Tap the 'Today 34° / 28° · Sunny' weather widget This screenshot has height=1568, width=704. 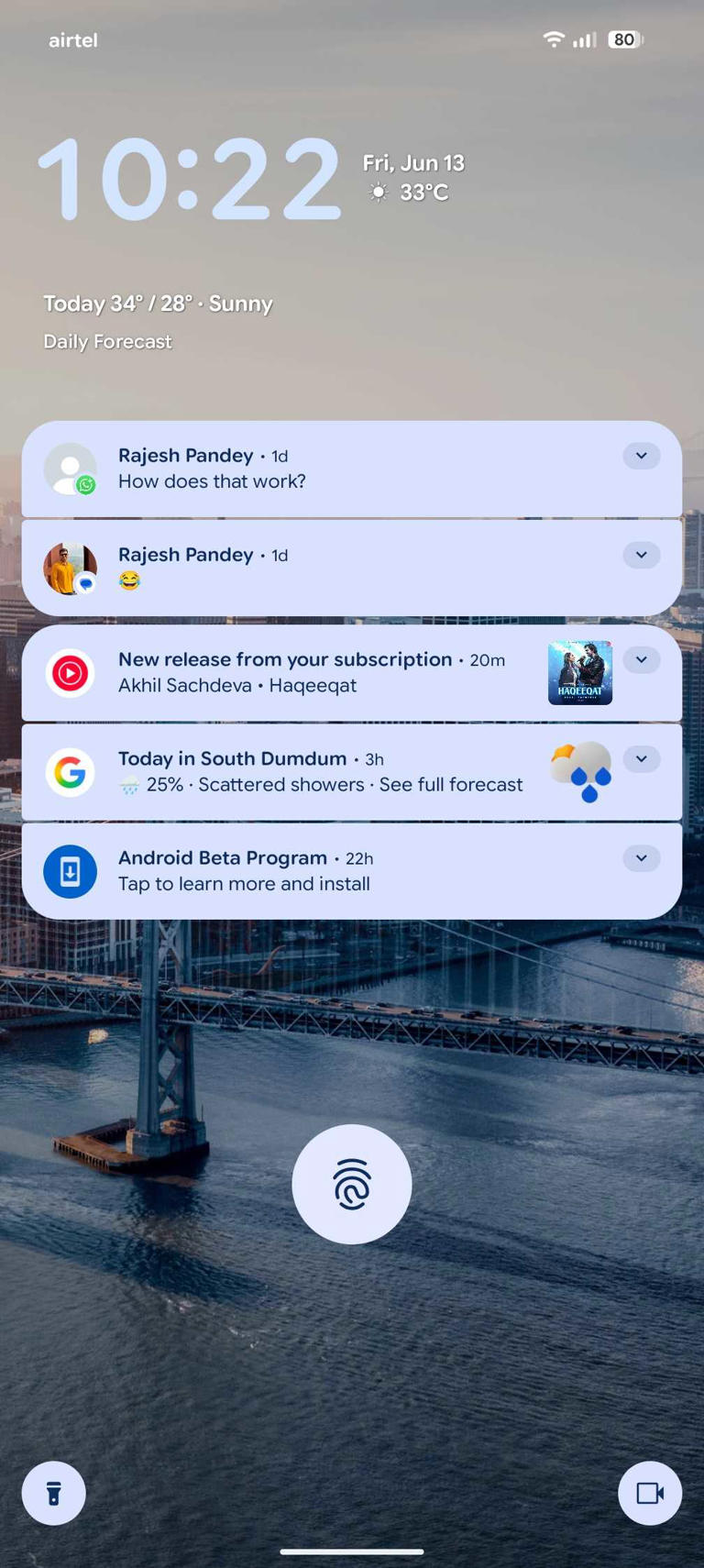pos(157,303)
